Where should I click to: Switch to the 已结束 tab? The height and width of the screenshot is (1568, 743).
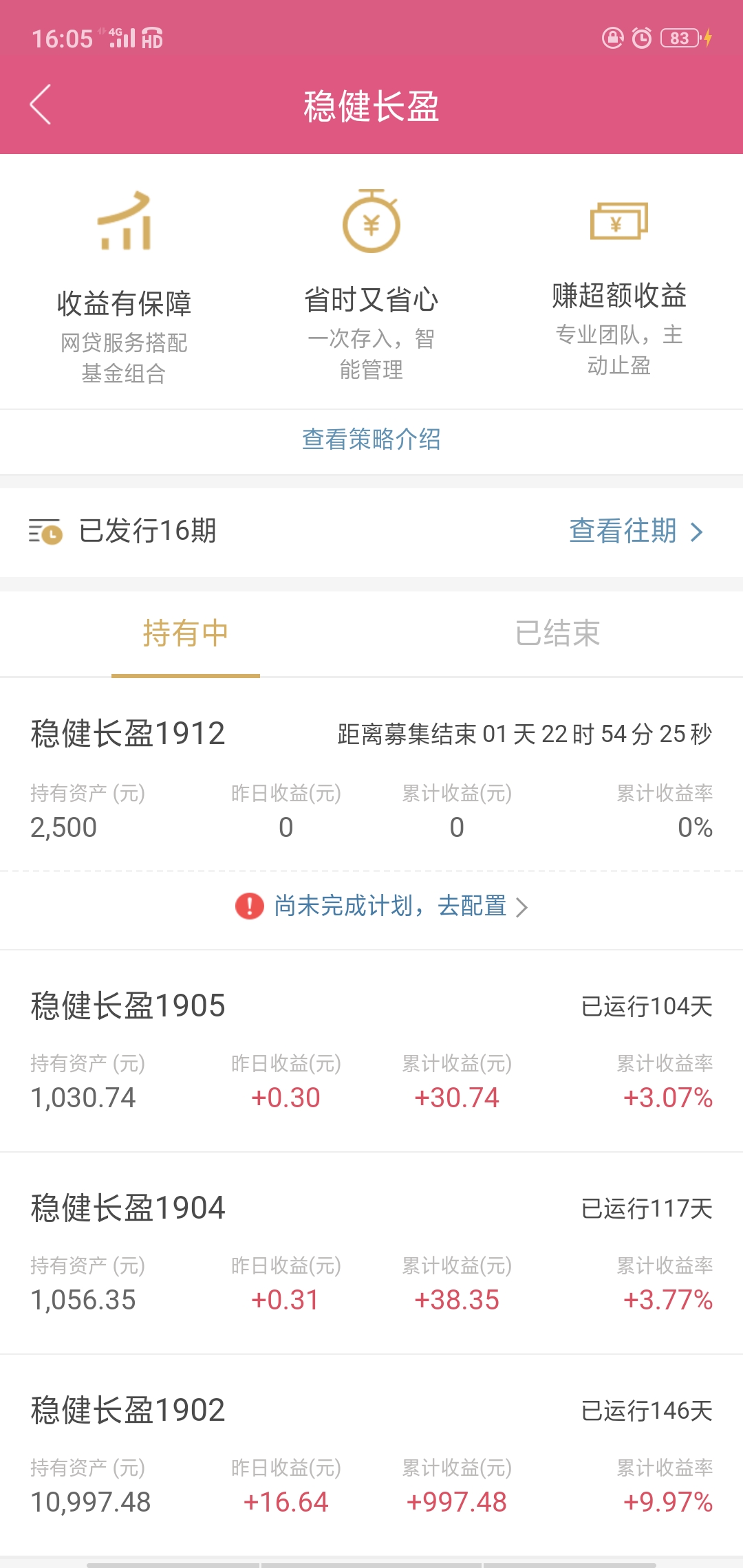click(557, 634)
